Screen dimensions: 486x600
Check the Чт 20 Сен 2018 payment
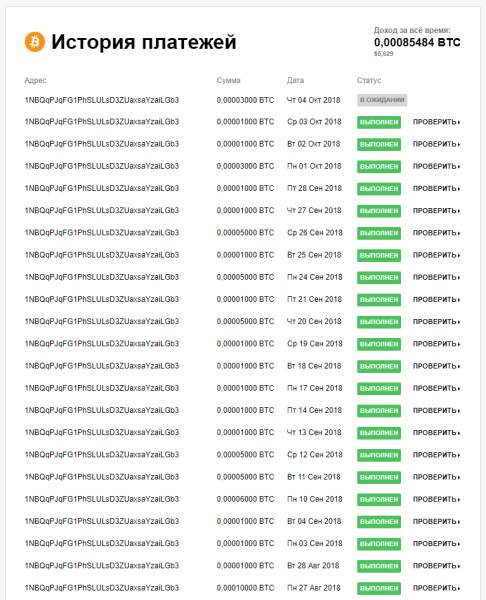click(x=436, y=322)
